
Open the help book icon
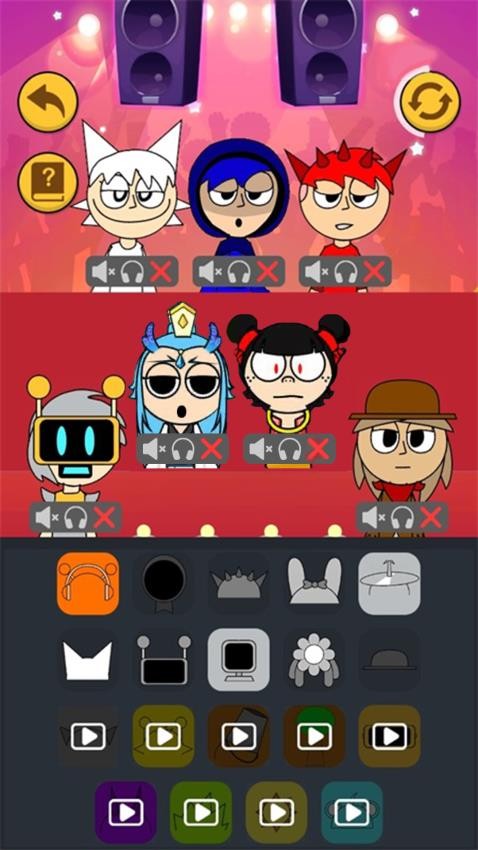pos(48,182)
